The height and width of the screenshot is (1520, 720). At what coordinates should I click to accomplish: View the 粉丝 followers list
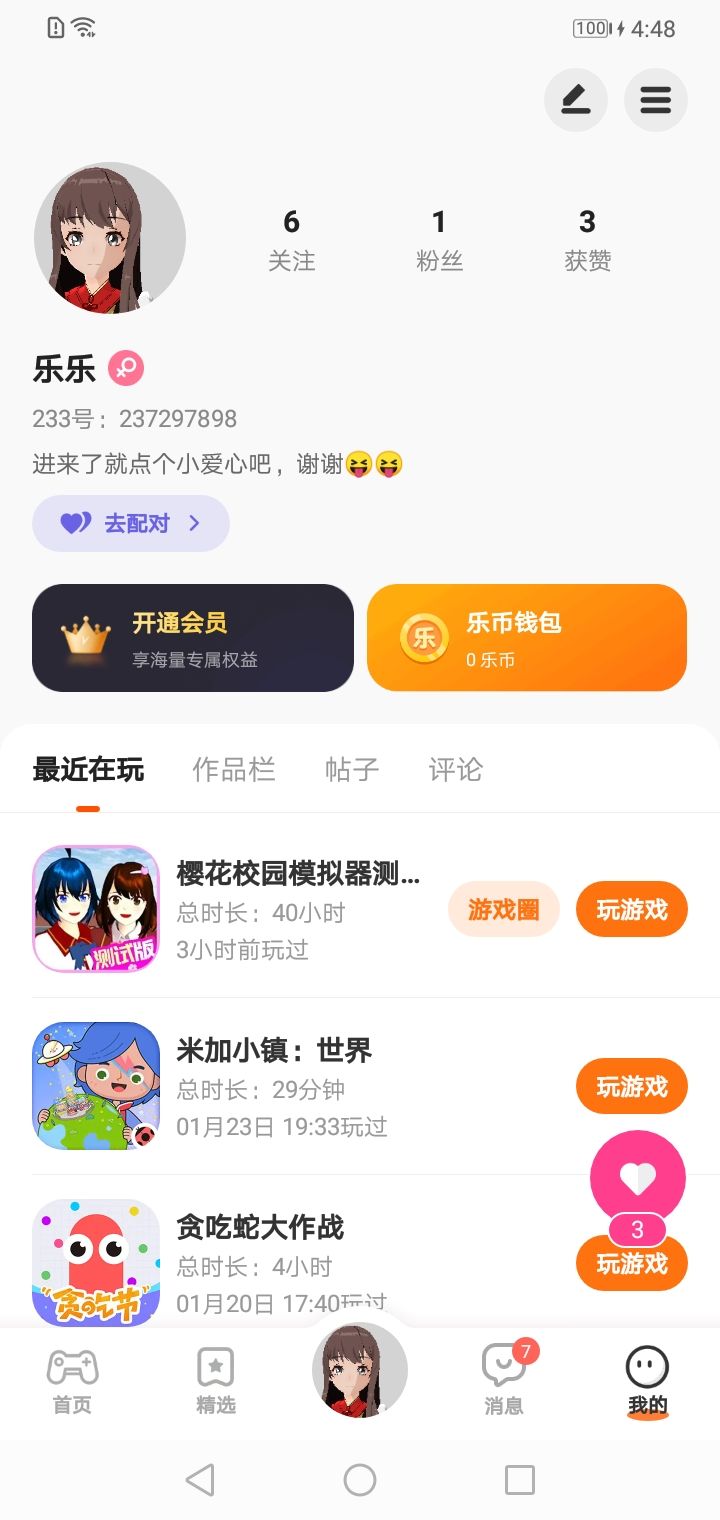coord(439,239)
